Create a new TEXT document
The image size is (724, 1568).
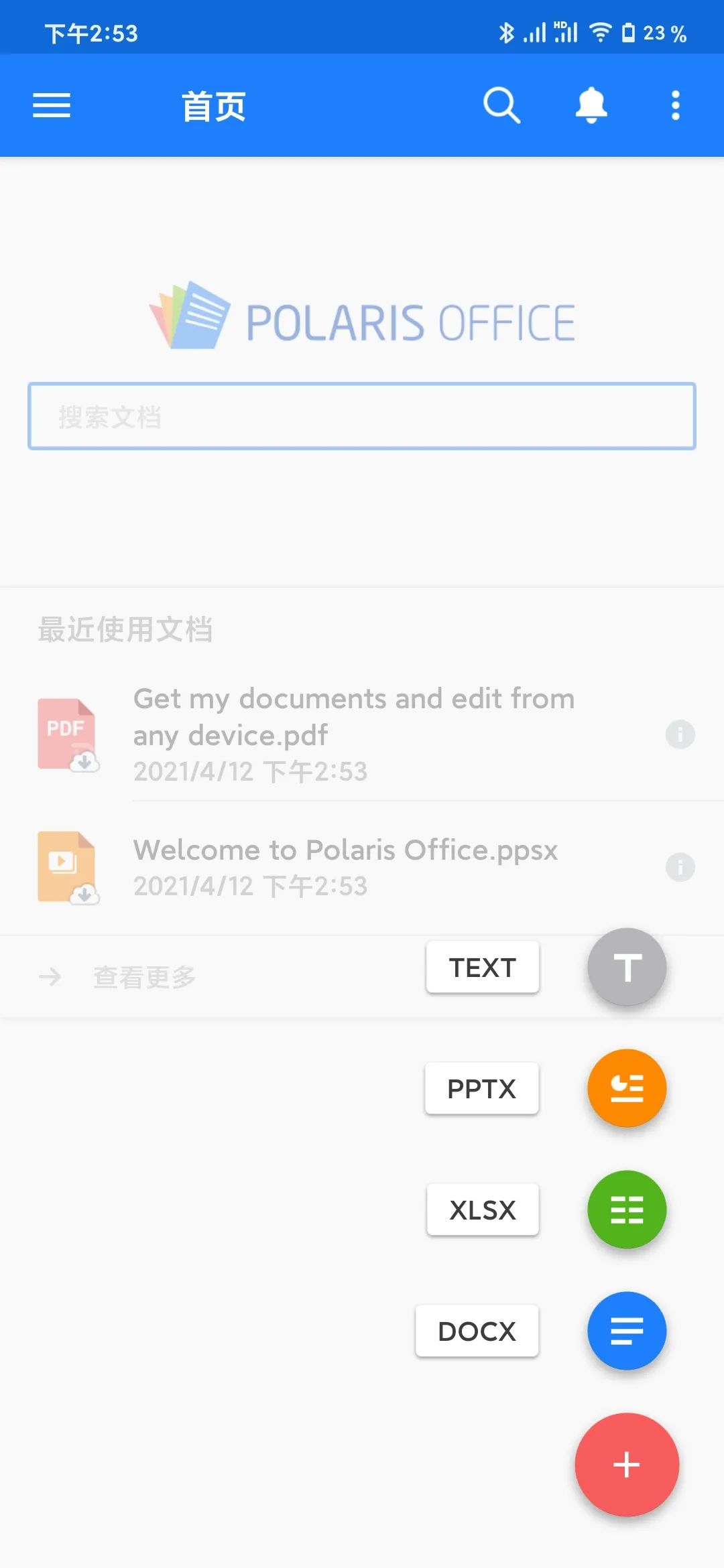(x=627, y=967)
